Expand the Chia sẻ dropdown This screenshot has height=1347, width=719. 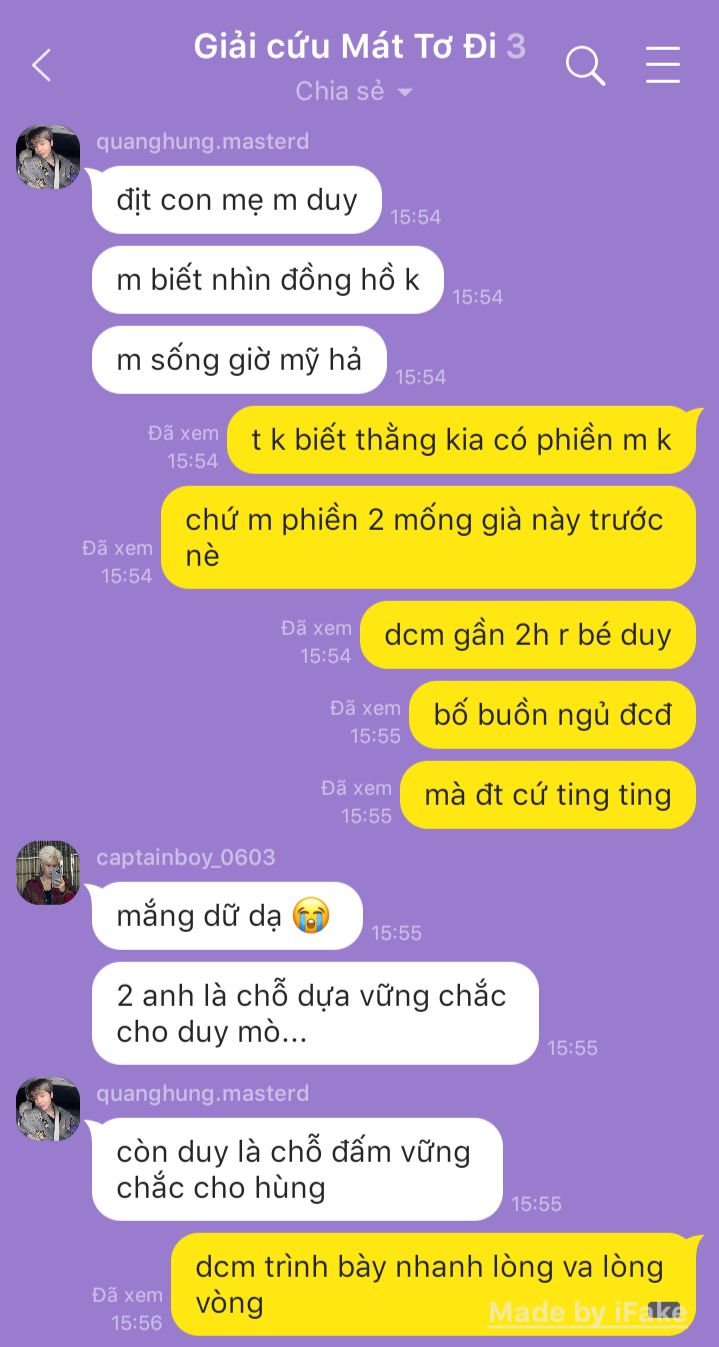pyautogui.click(x=354, y=91)
